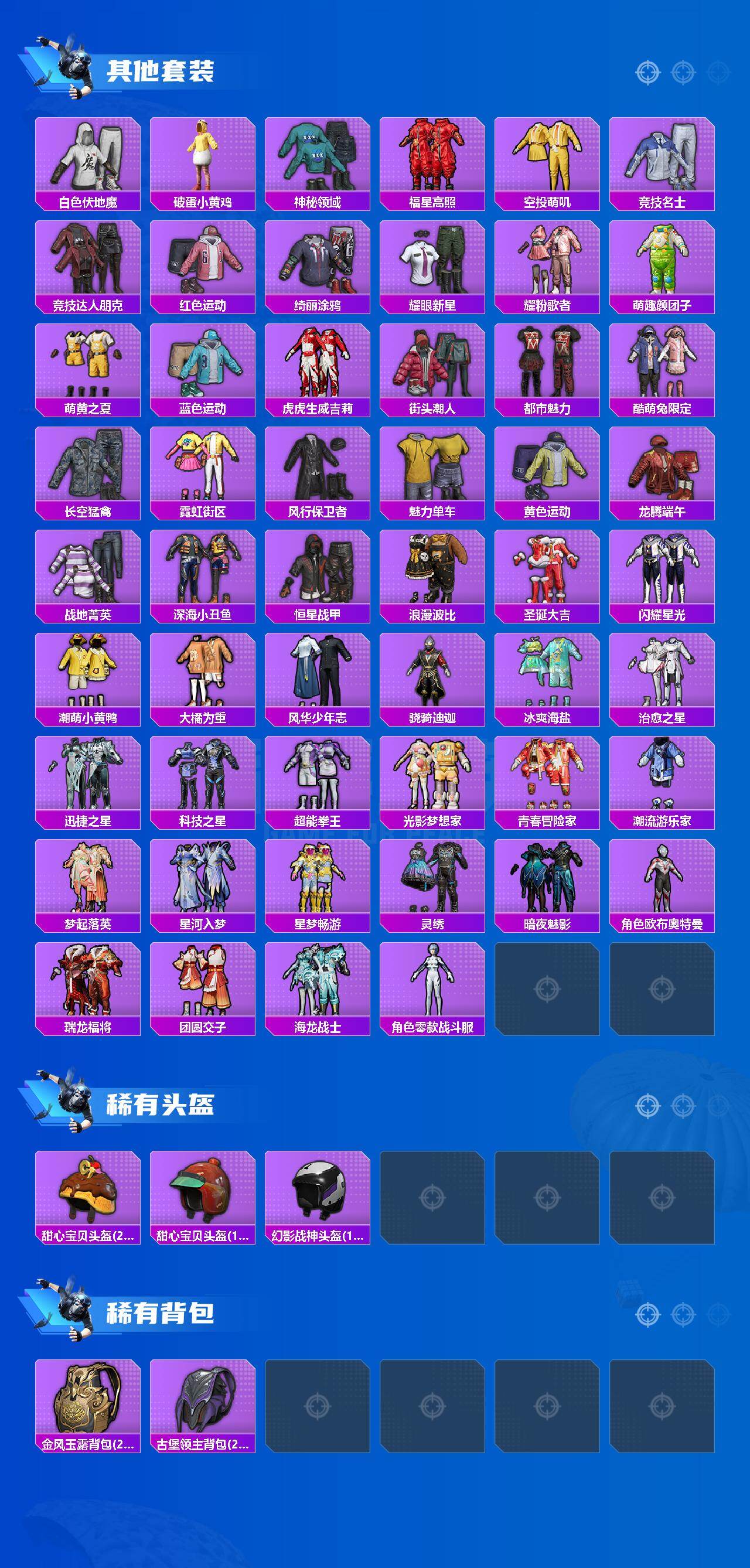Select the 骁骑迪迦 Ultraman outfit
750x1568 pixels.
pyautogui.click(x=432, y=676)
